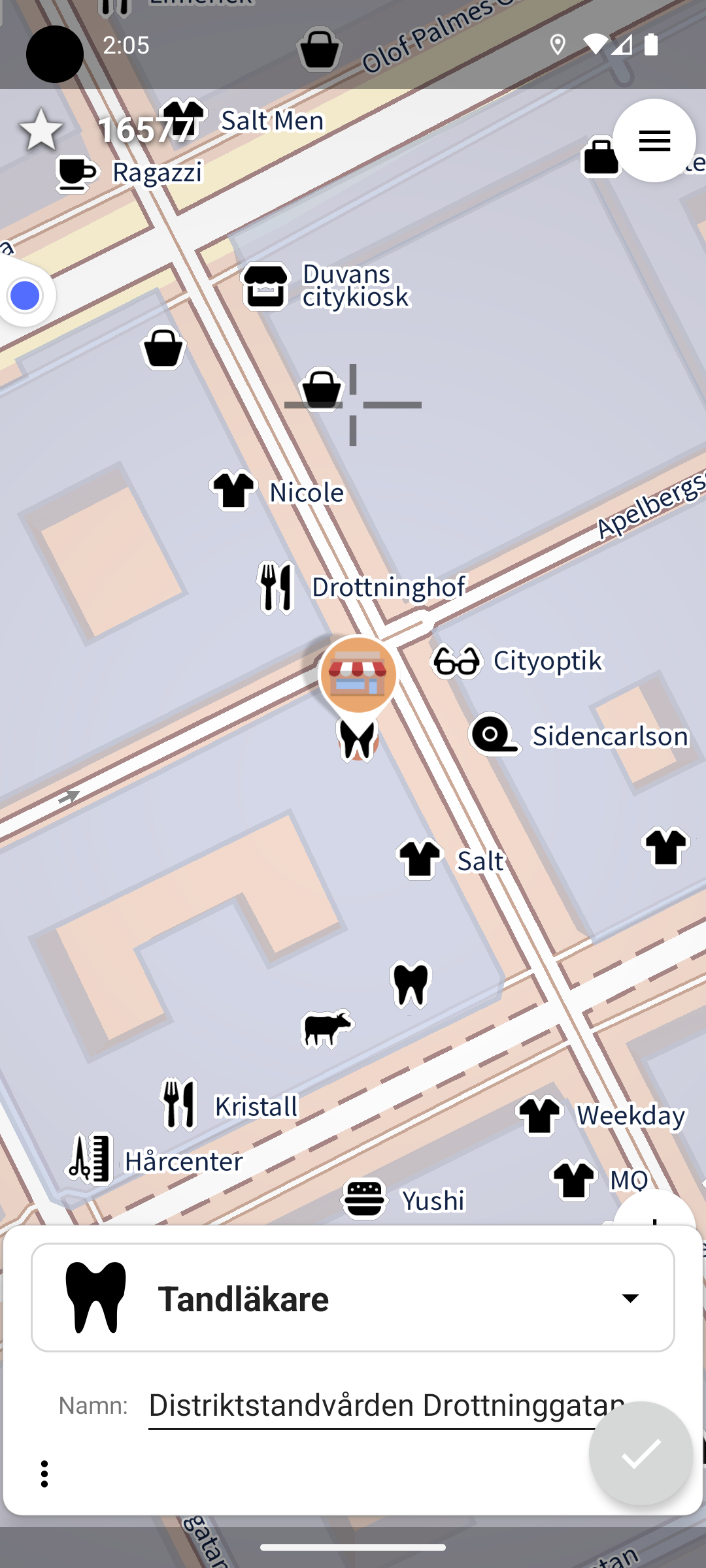Viewport: 706px width, 1568px height.
Task: Select the cow butcher marker
Action: (x=327, y=1028)
